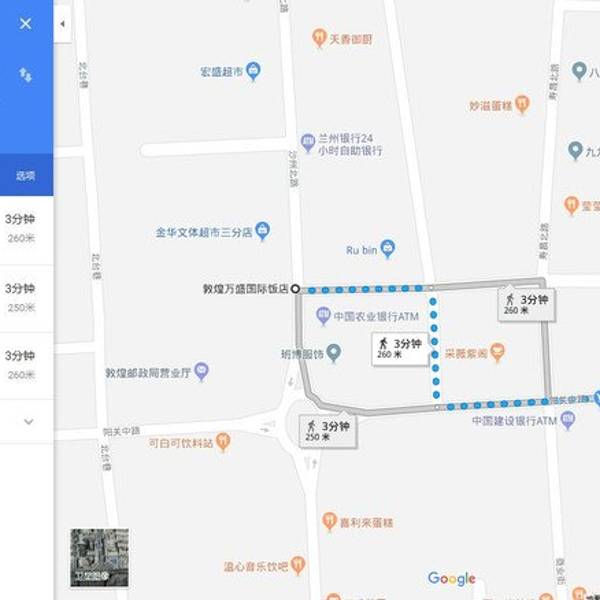The image size is (600, 600).
Task: View Ru bin shop details
Action: pos(388,248)
